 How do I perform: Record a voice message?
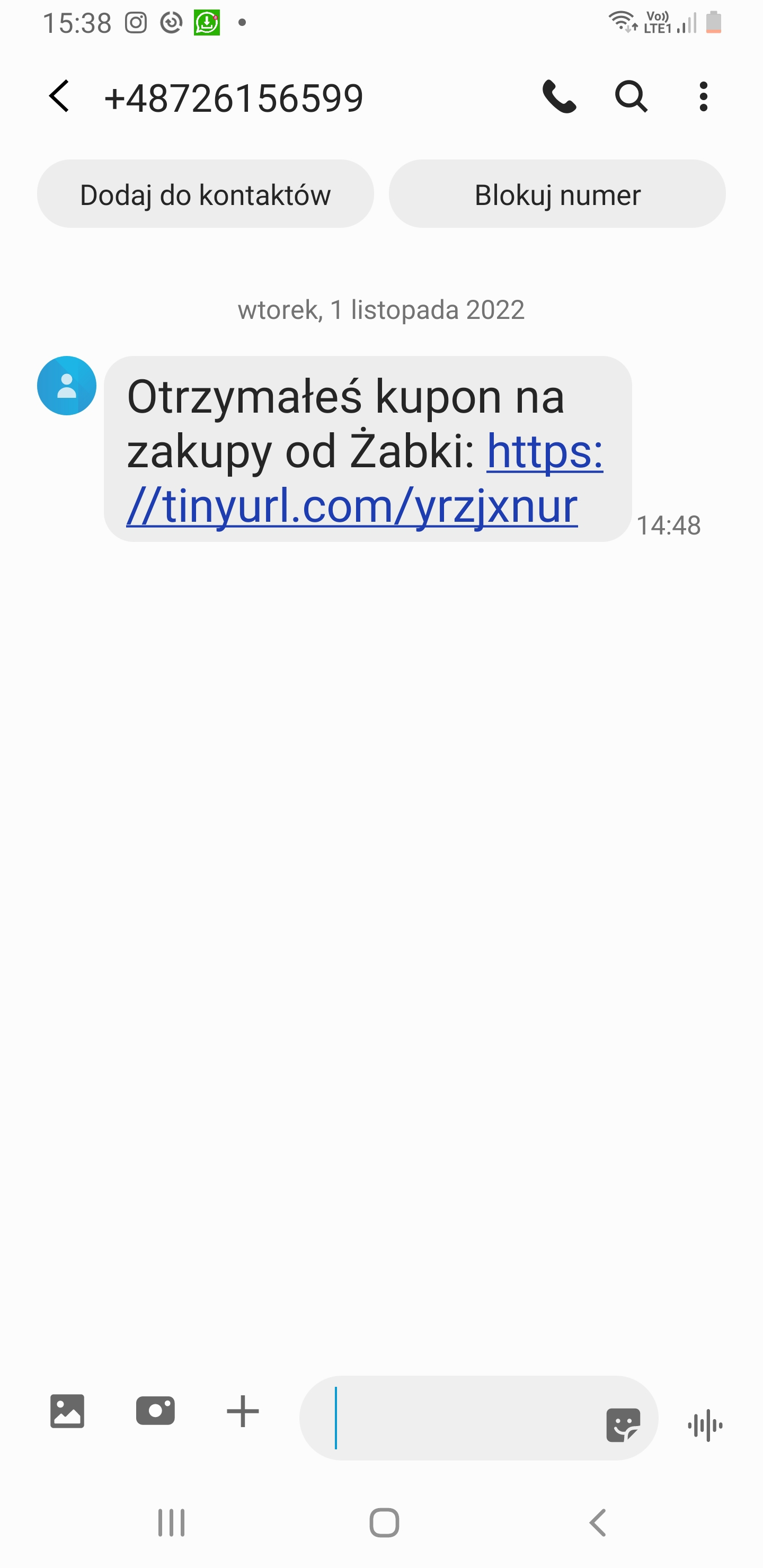(705, 1425)
